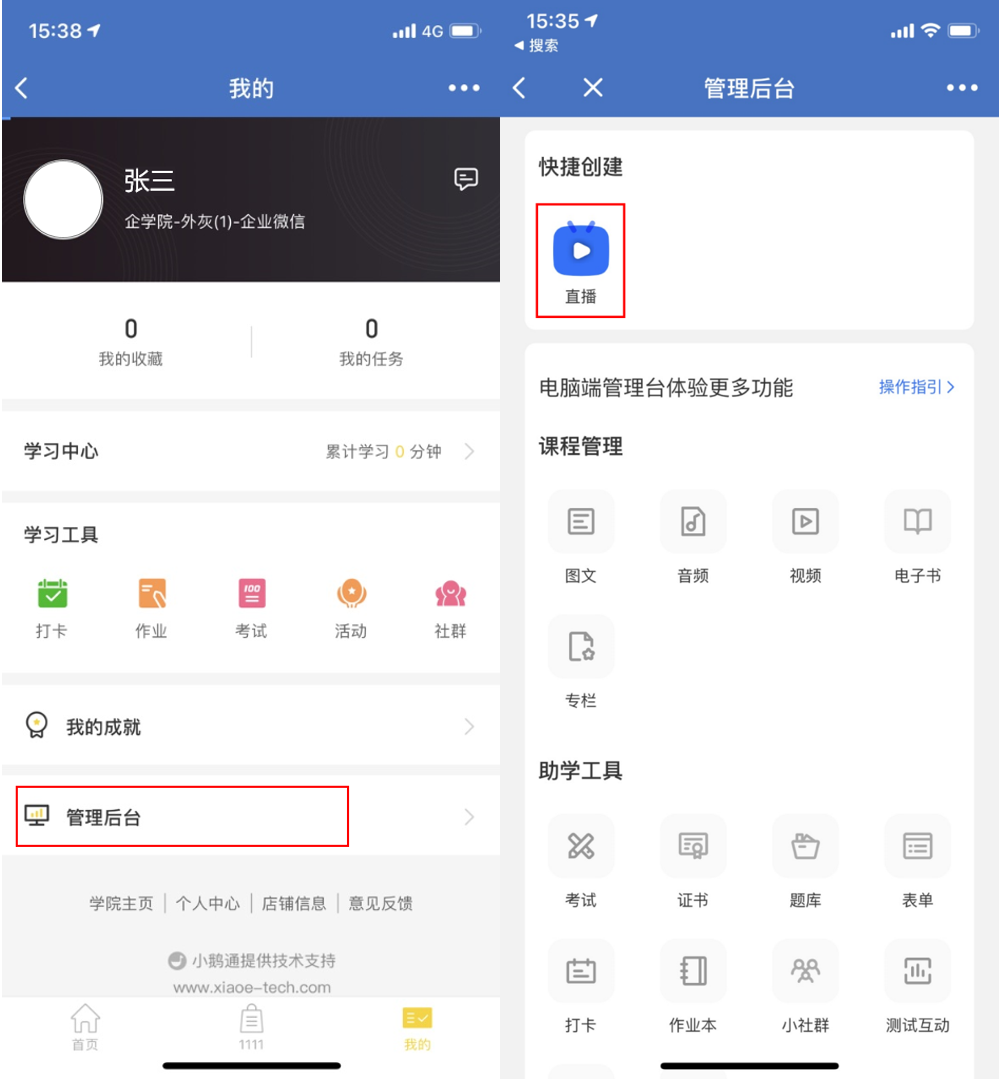Open 学习中心 row
This screenshot has height=1079, width=999.
tap(250, 452)
